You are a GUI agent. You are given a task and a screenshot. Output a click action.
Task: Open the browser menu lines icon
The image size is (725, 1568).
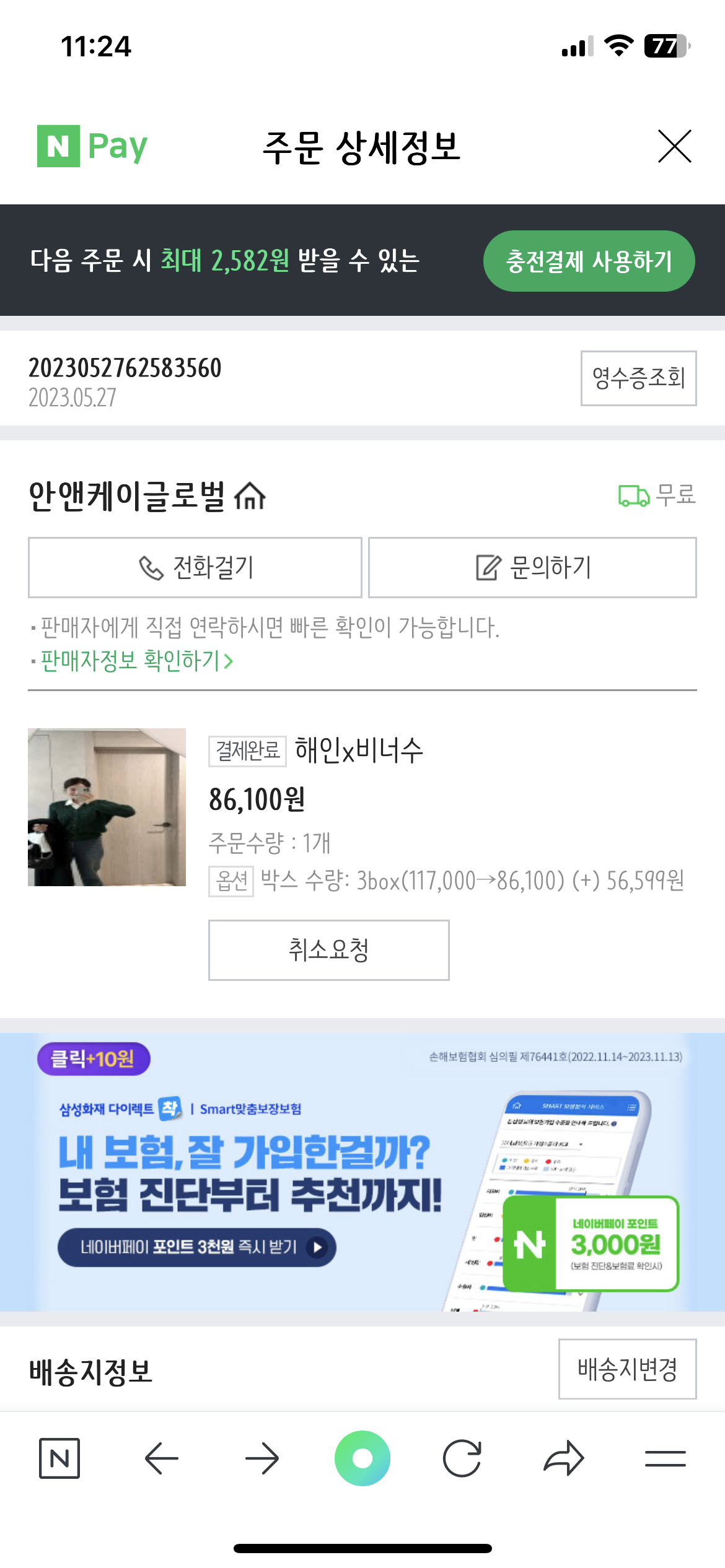click(x=665, y=1458)
